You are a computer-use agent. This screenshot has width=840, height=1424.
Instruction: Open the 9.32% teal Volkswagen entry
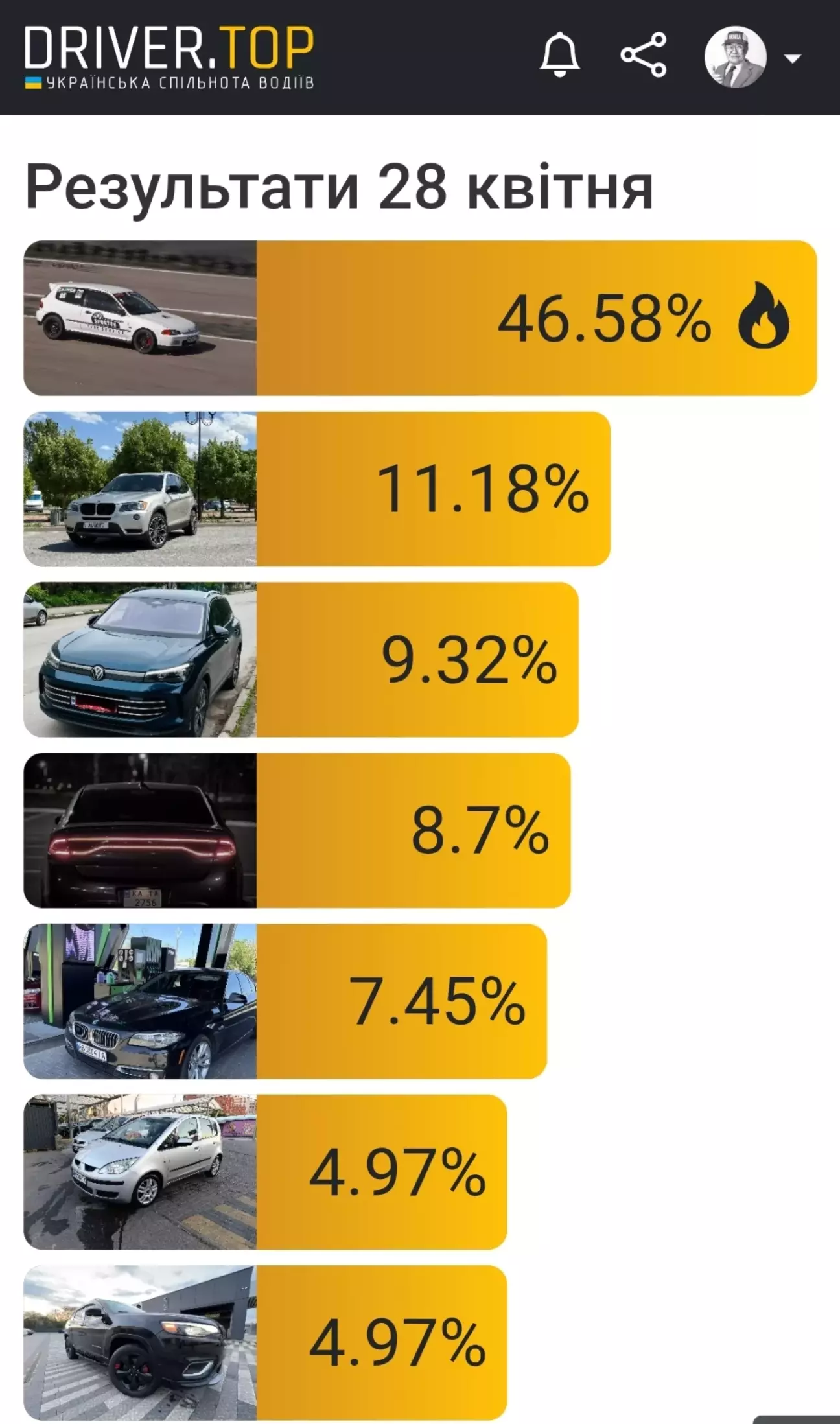[x=301, y=660]
